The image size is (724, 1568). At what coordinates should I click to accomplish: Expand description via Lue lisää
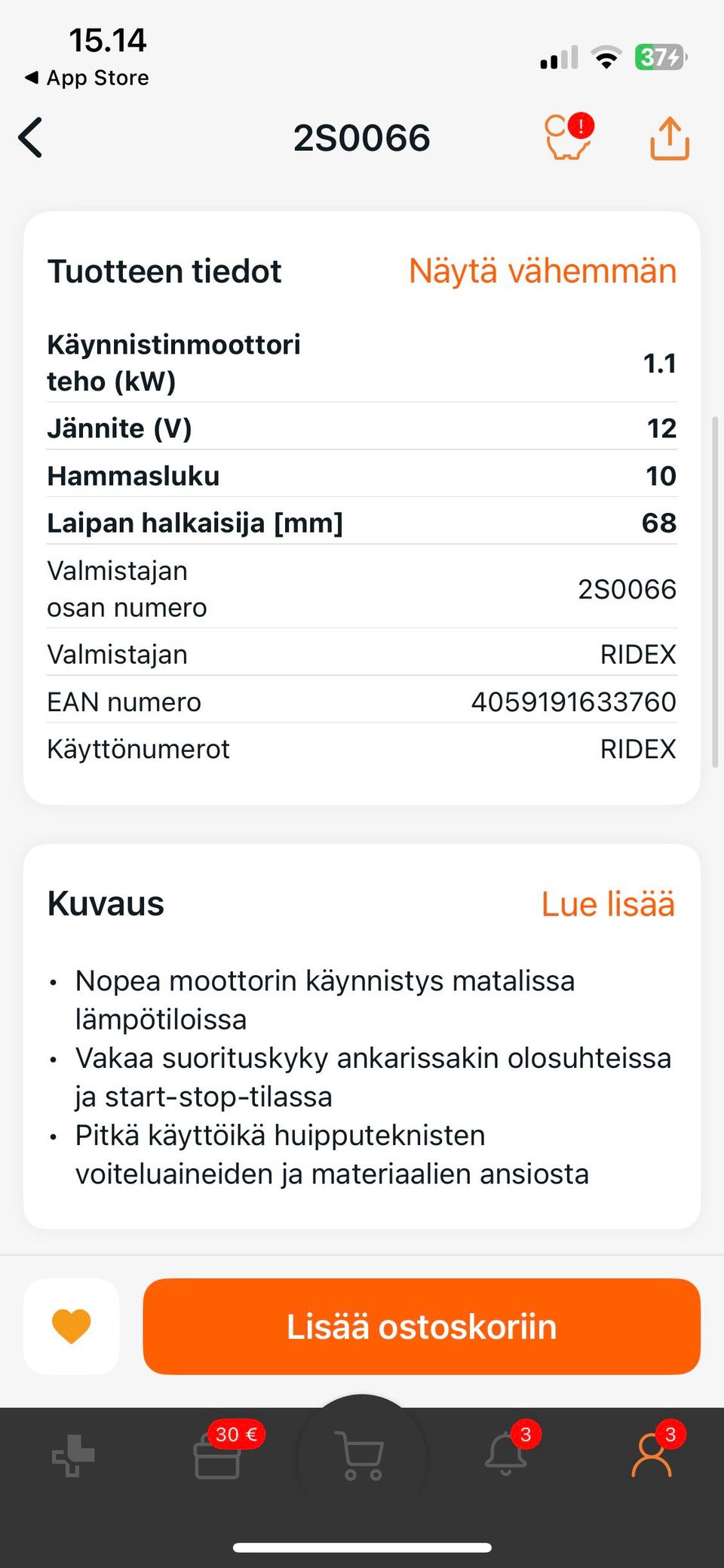[x=608, y=904]
